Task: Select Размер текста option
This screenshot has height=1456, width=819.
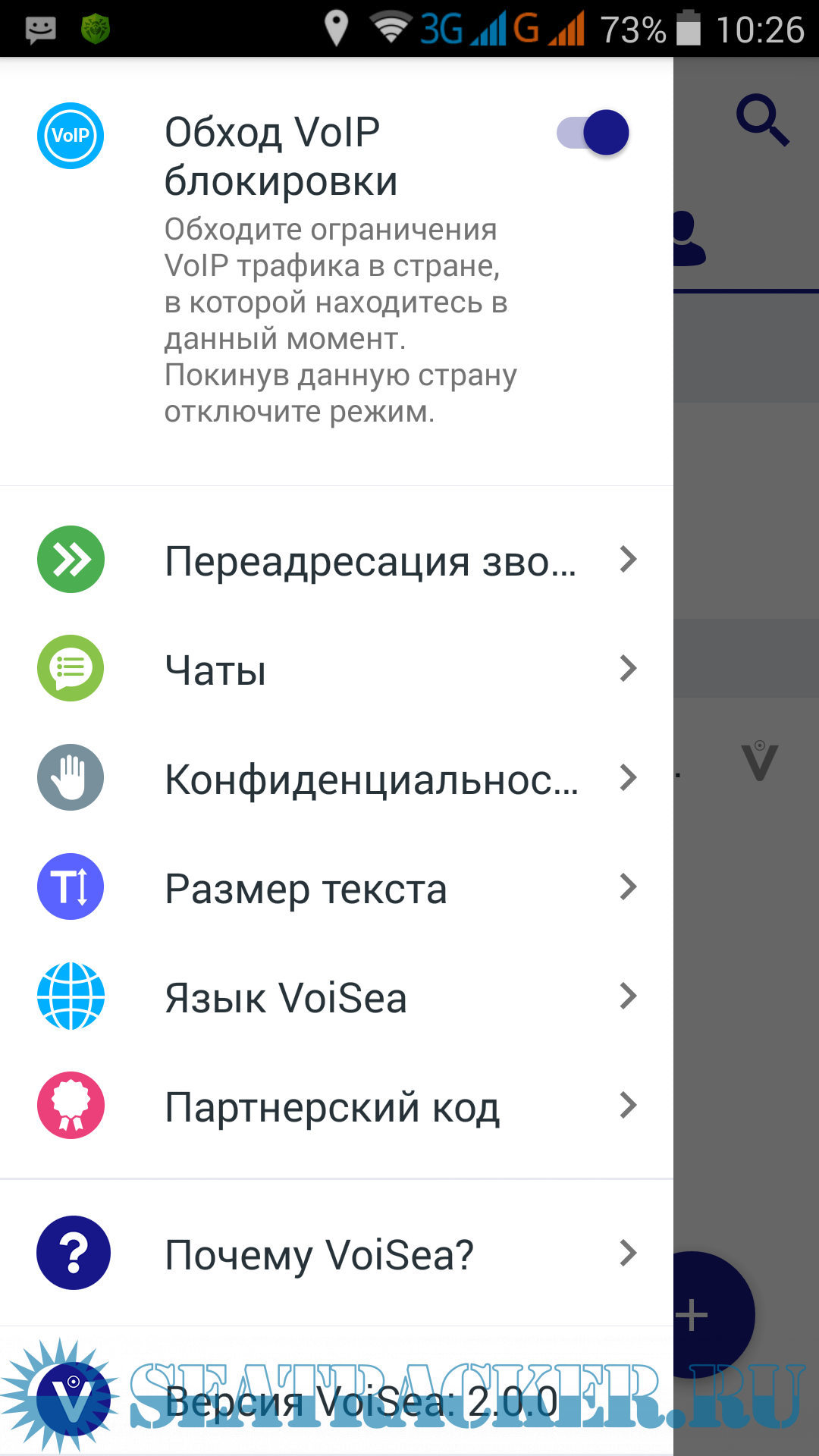Action: tap(370, 889)
